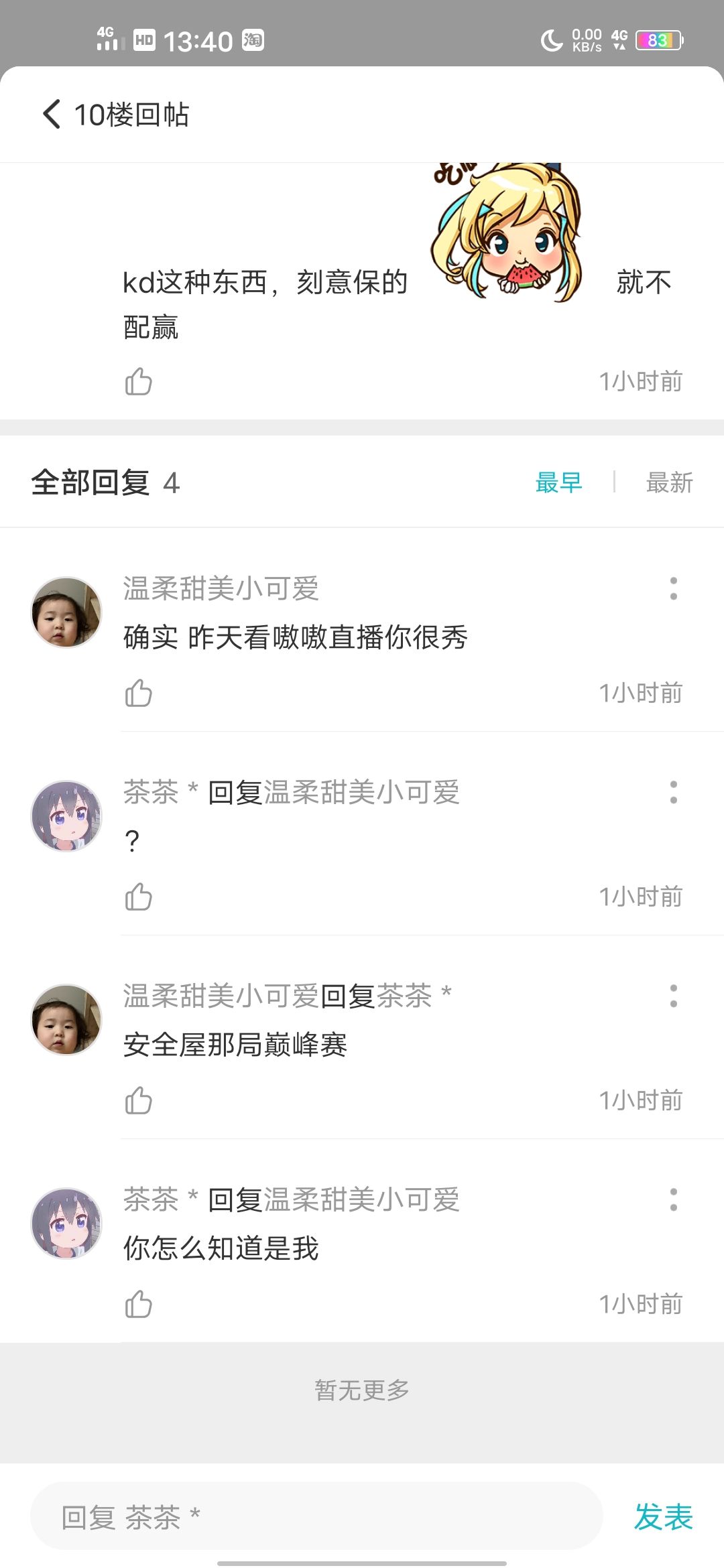This screenshot has height=1568, width=724.
Task: Go back from the 10楼回帖 page
Action: pyautogui.click(x=52, y=114)
